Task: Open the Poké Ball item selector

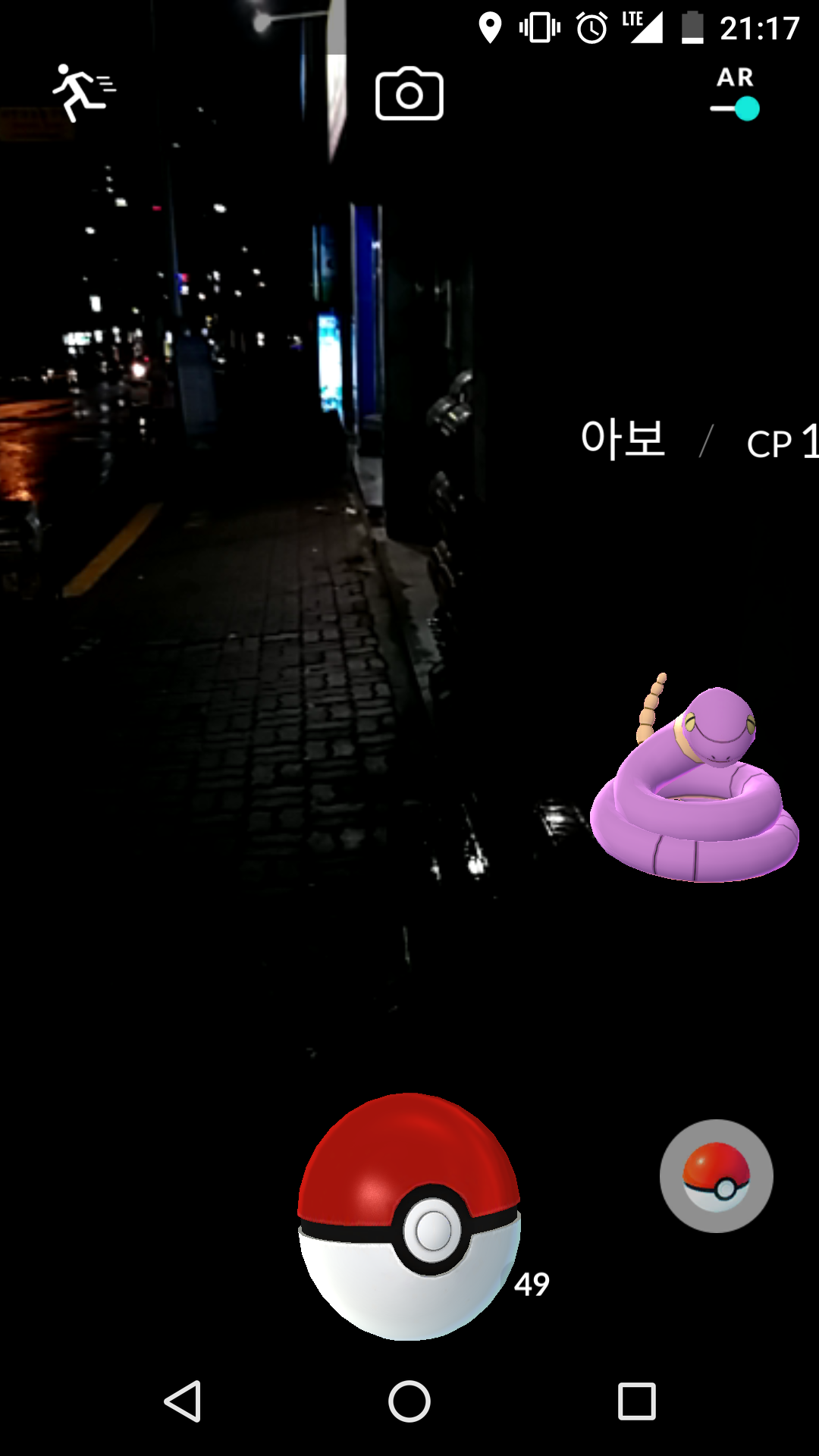Action: point(716,1176)
